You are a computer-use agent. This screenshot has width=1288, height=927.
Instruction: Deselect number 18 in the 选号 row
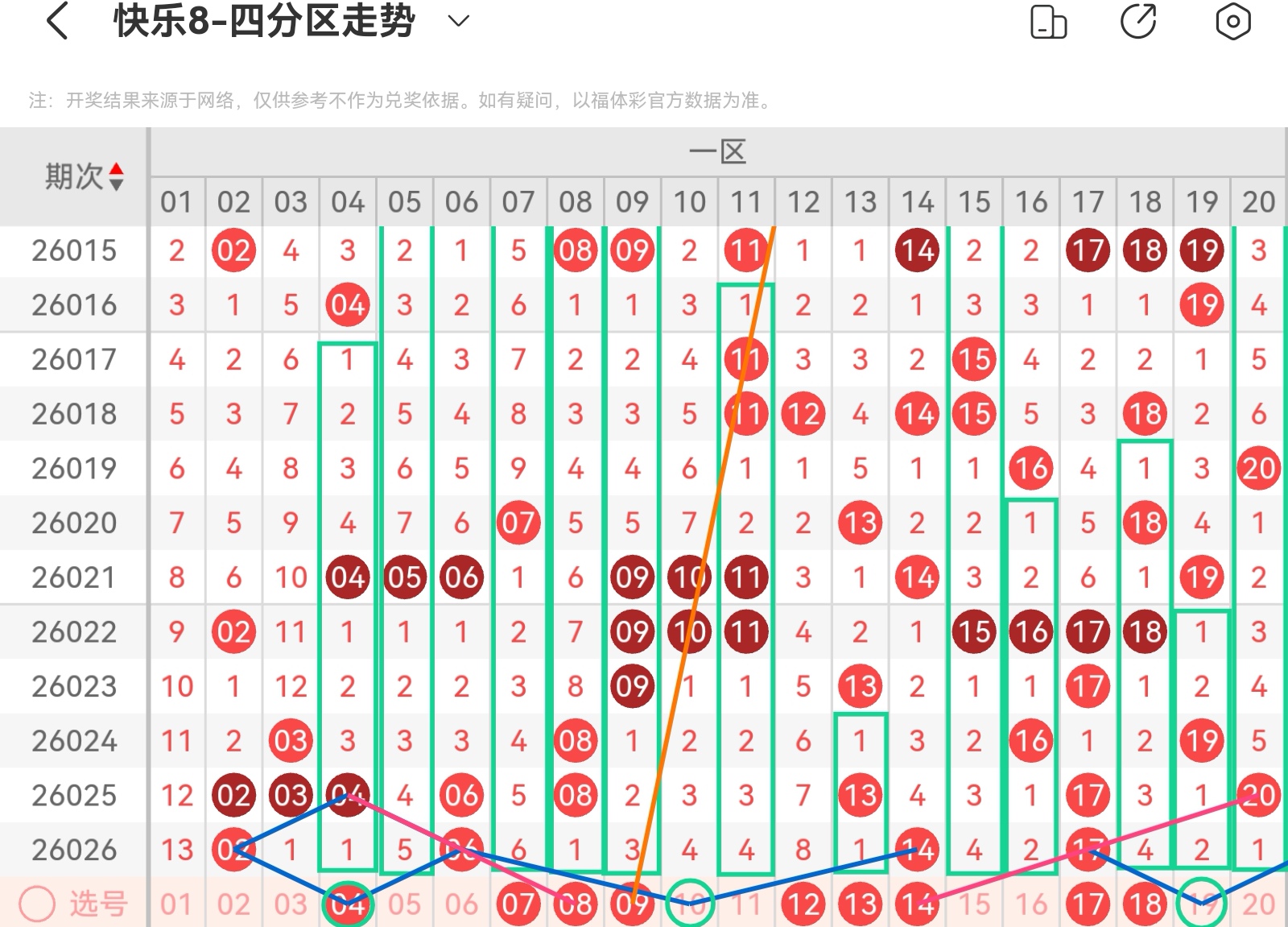(1145, 904)
